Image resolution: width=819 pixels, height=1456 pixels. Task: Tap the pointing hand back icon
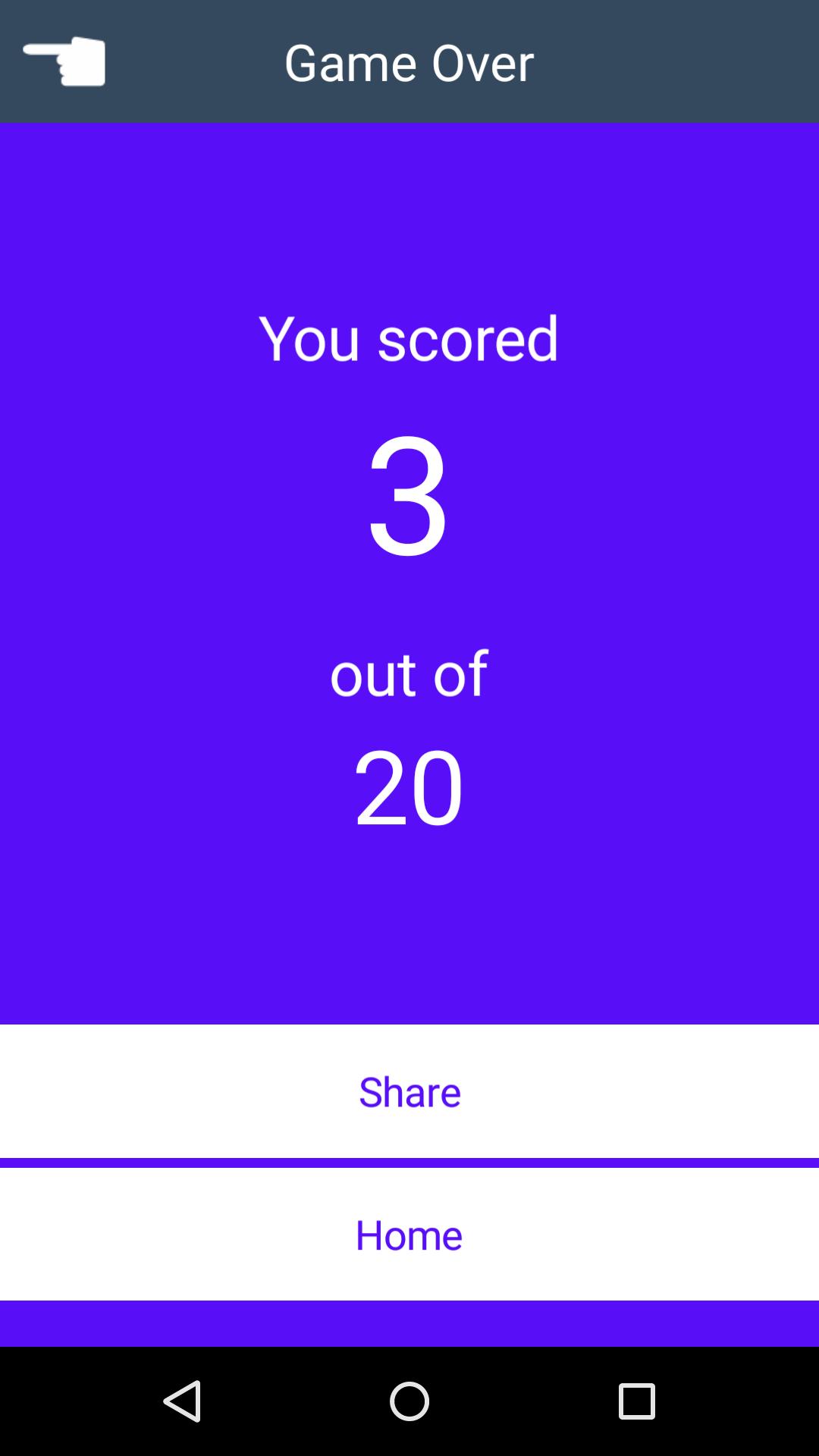(64, 61)
